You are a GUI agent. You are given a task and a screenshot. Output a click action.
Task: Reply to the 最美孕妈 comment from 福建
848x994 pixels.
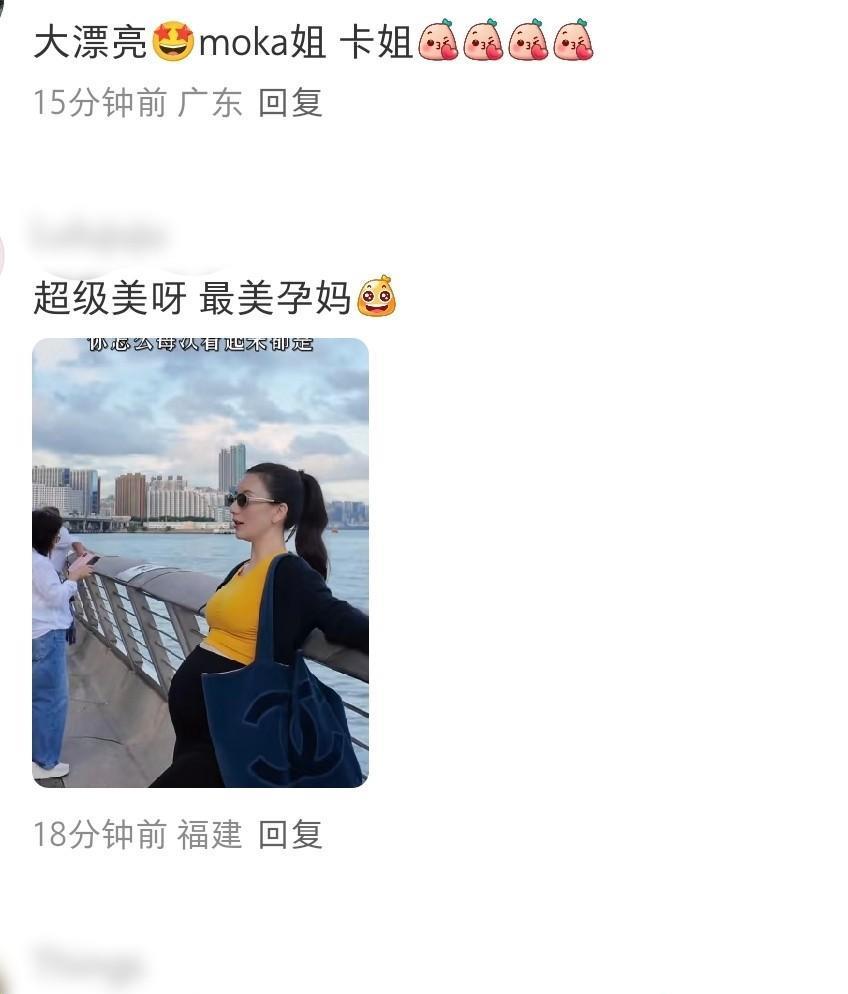click(290, 834)
